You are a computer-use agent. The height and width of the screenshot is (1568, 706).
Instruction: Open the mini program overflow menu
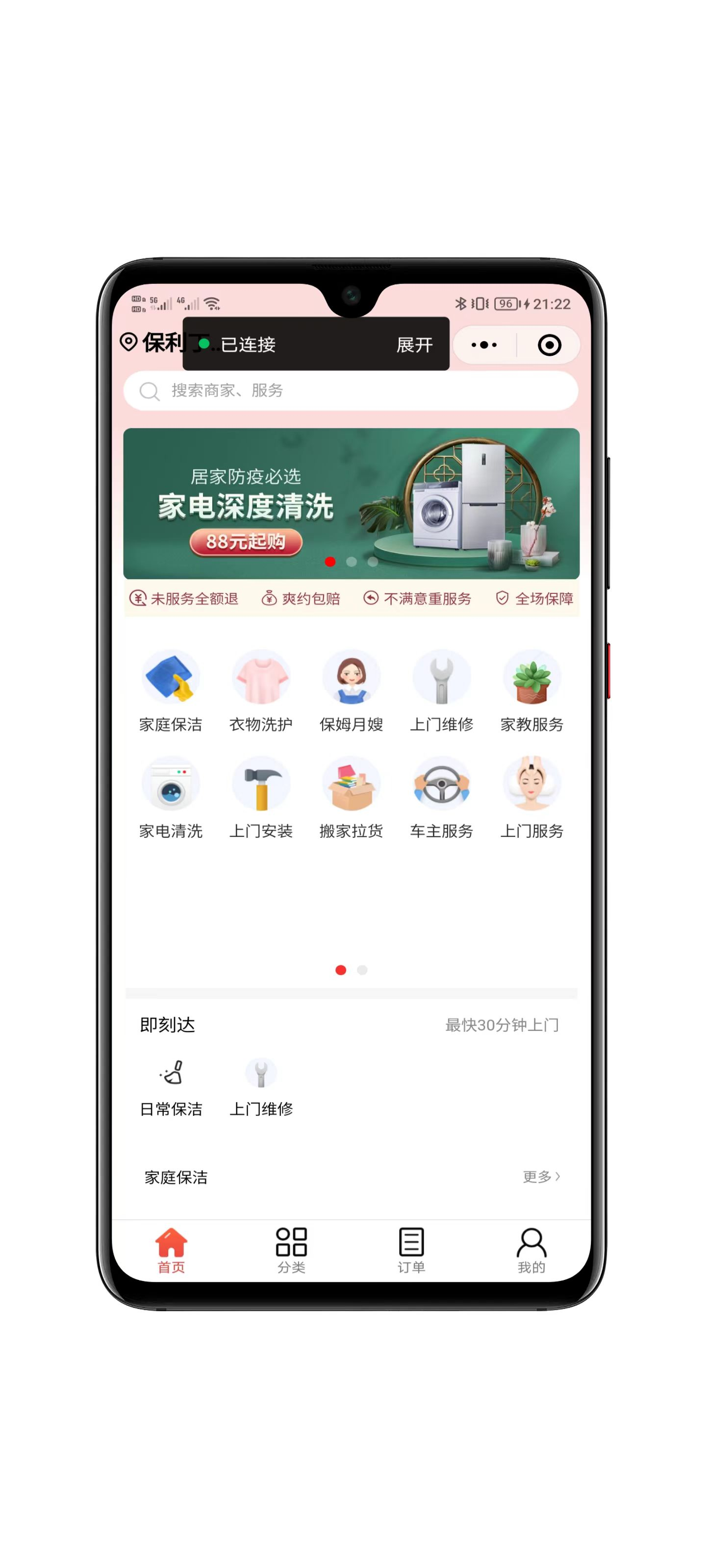[484, 345]
